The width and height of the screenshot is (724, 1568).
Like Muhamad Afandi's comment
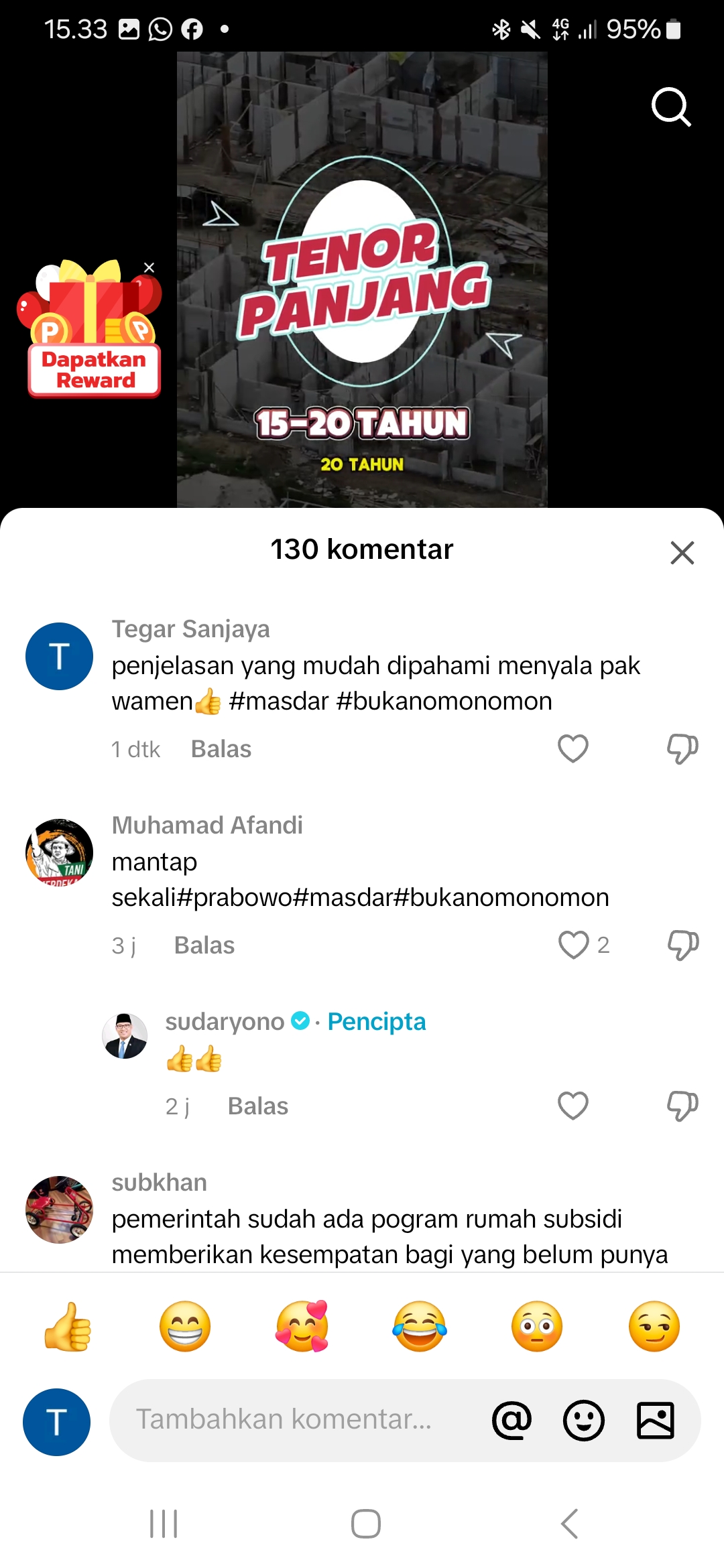(574, 945)
